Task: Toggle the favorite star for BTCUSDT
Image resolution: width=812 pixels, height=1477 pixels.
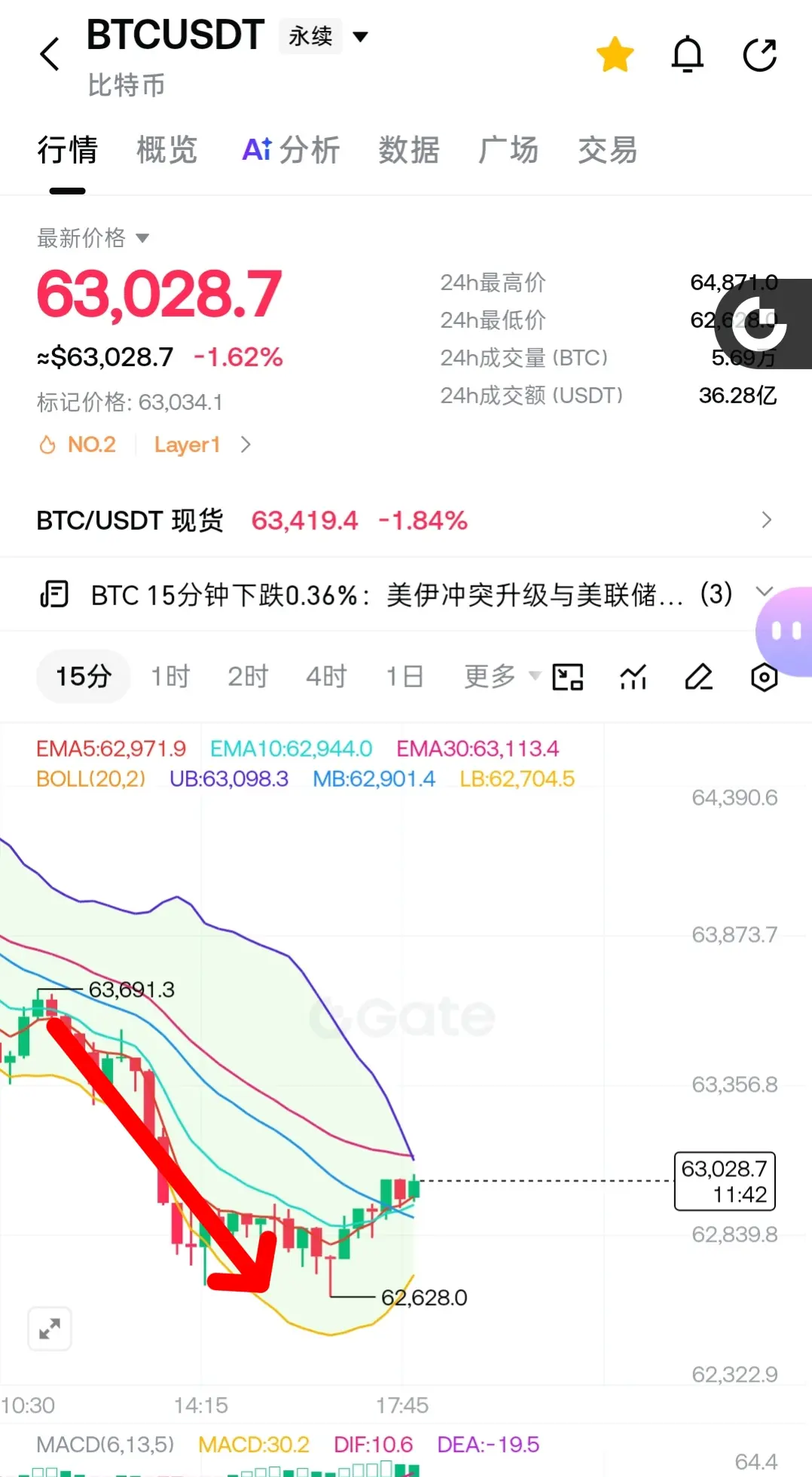Action: click(x=615, y=54)
